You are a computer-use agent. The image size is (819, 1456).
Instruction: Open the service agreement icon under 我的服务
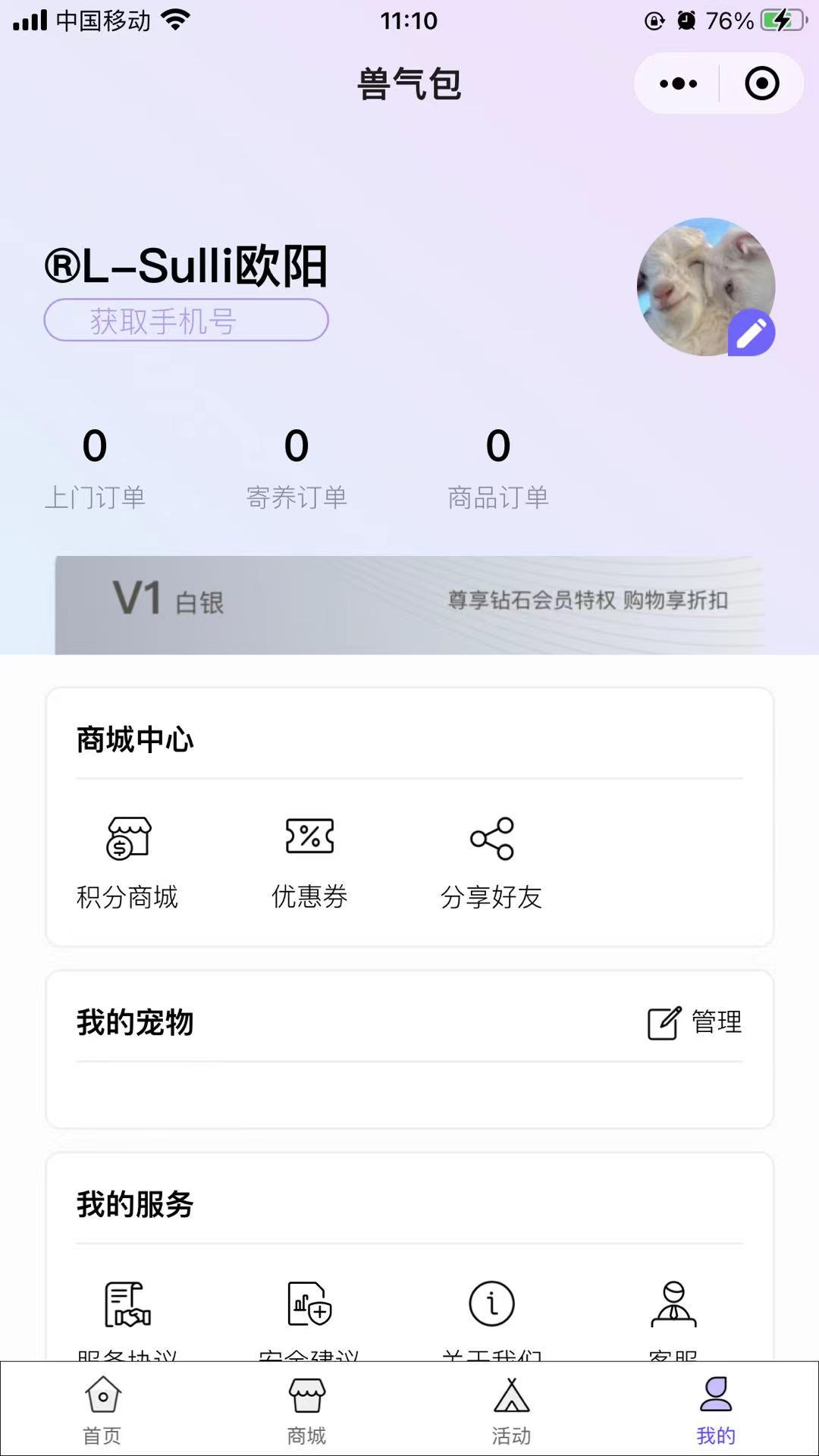tap(127, 1305)
